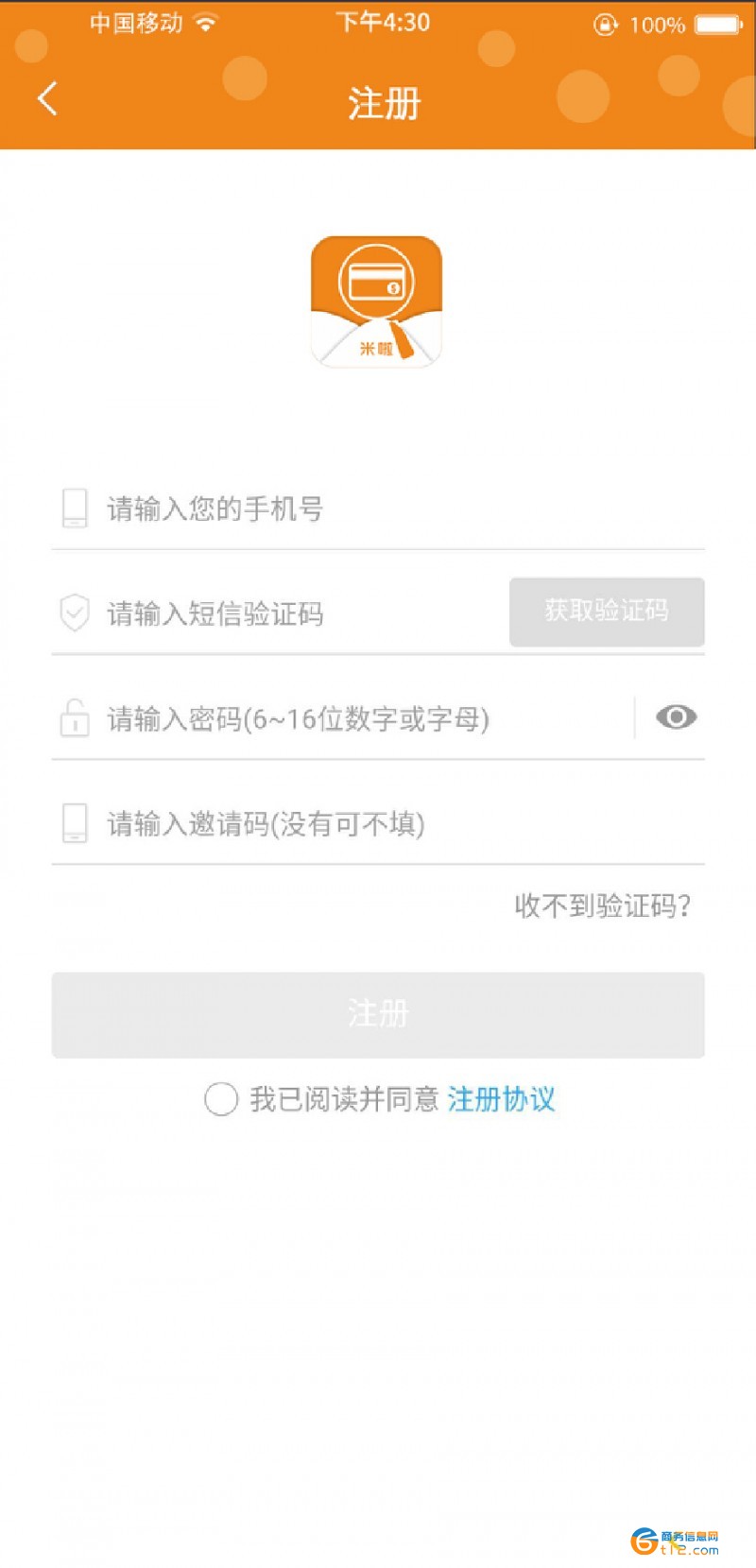Tap the invitation code field
The image size is (756, 1568).
pyautogui.click(x=378, y=823)
